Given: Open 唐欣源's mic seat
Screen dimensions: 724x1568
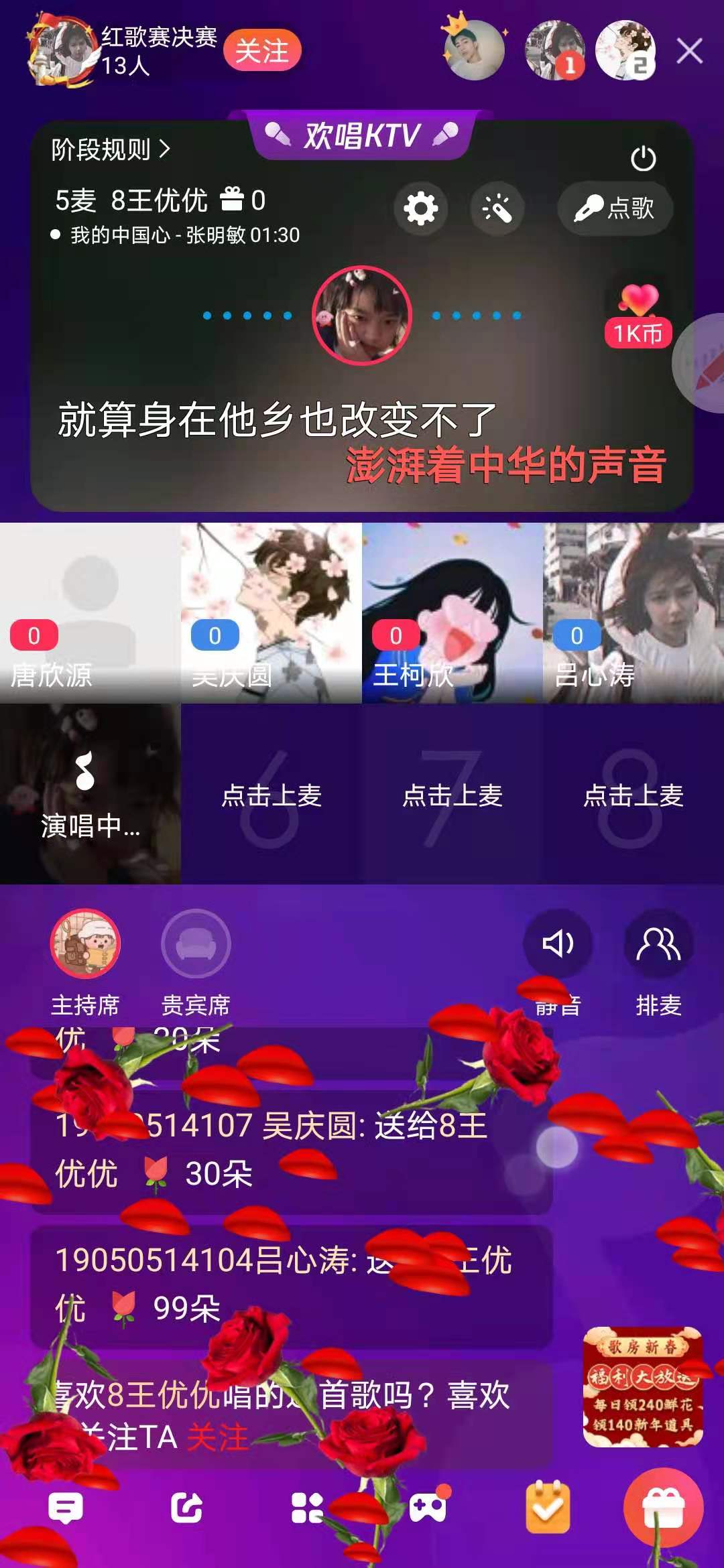Looking at the screenshot, I should (x=90, y=612).
